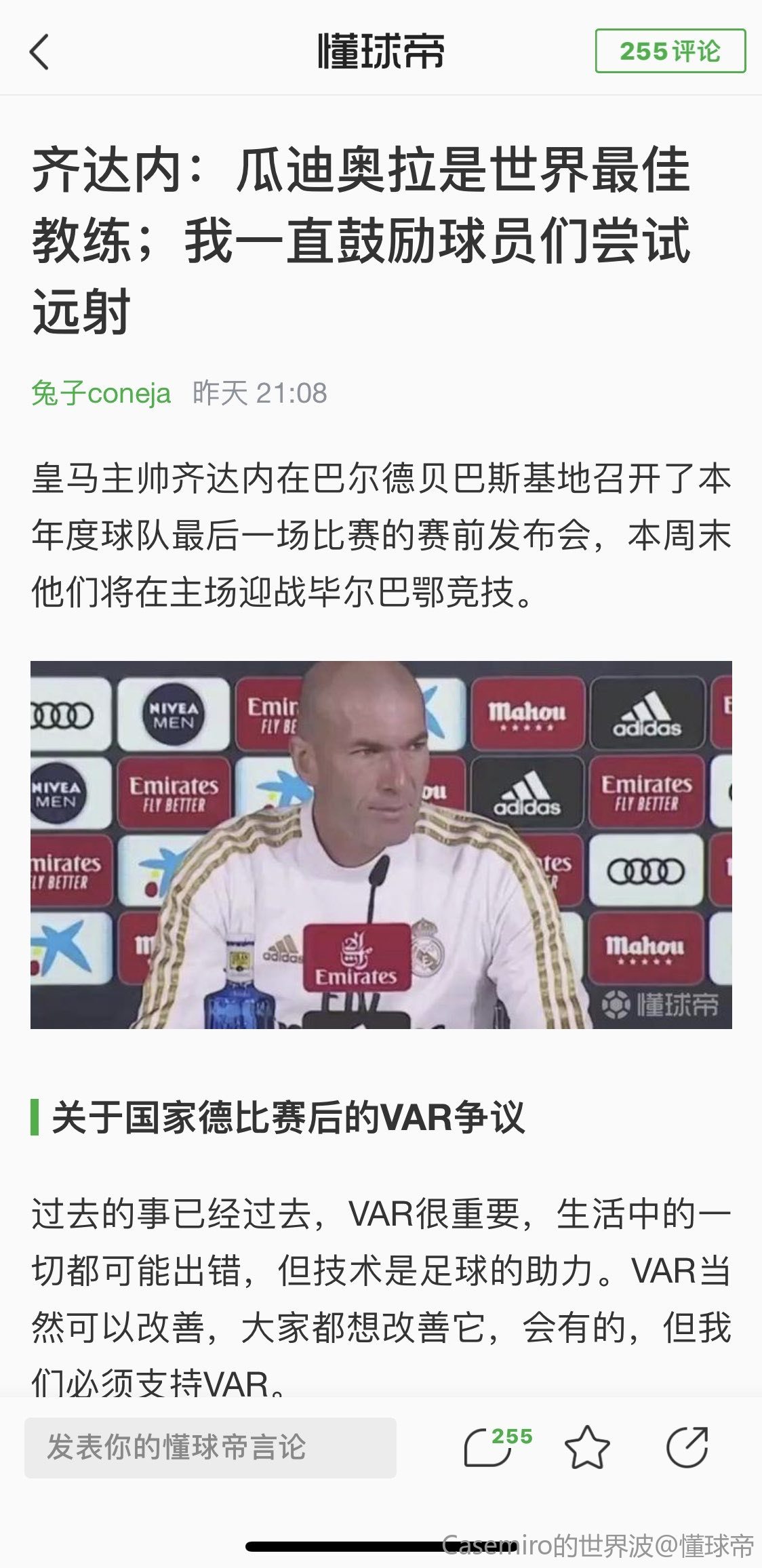
Task: Open the 255评论 comments button
Action: [x=670, y=51]
